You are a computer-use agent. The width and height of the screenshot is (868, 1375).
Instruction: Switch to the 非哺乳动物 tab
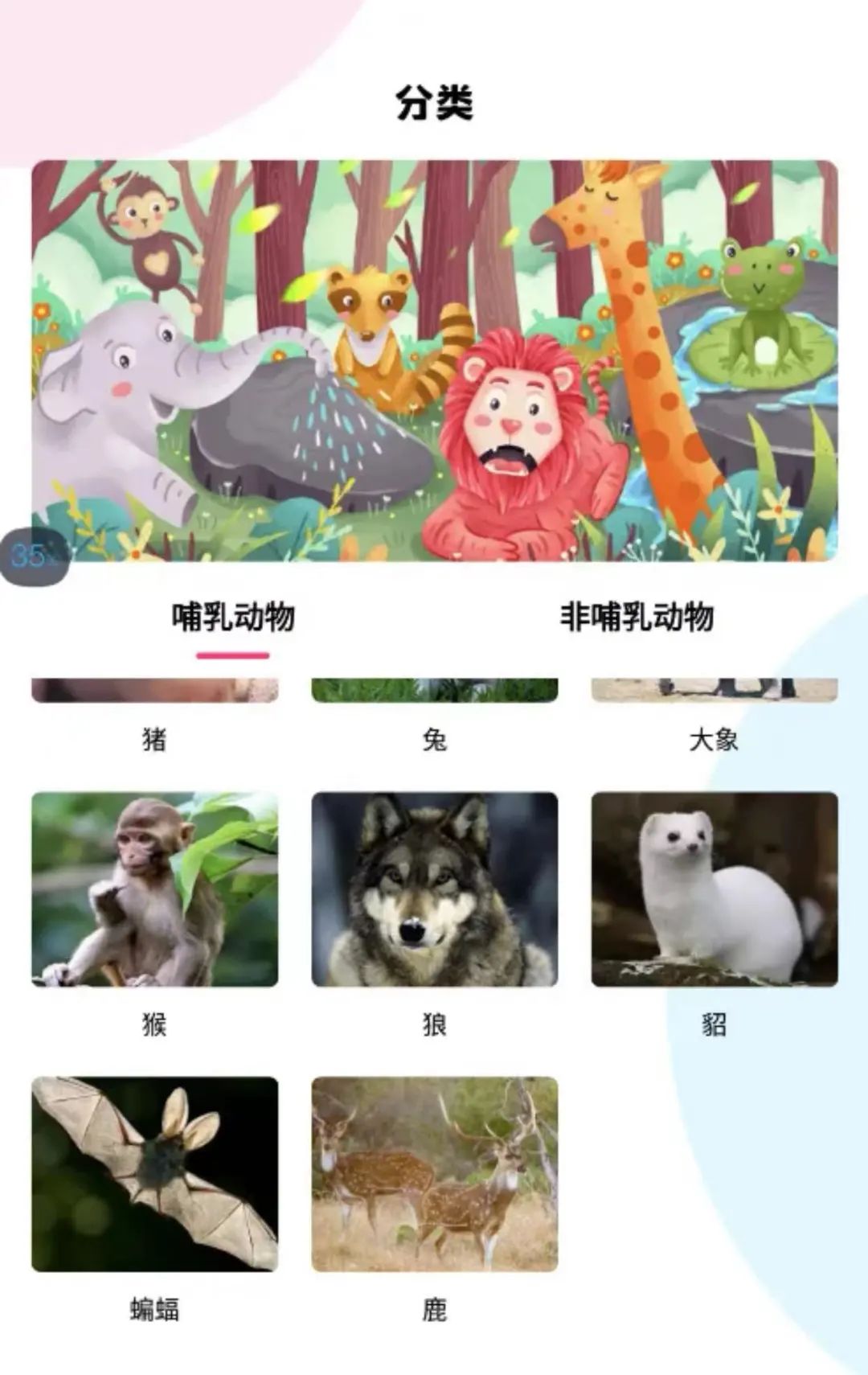[x=636, y=618]
